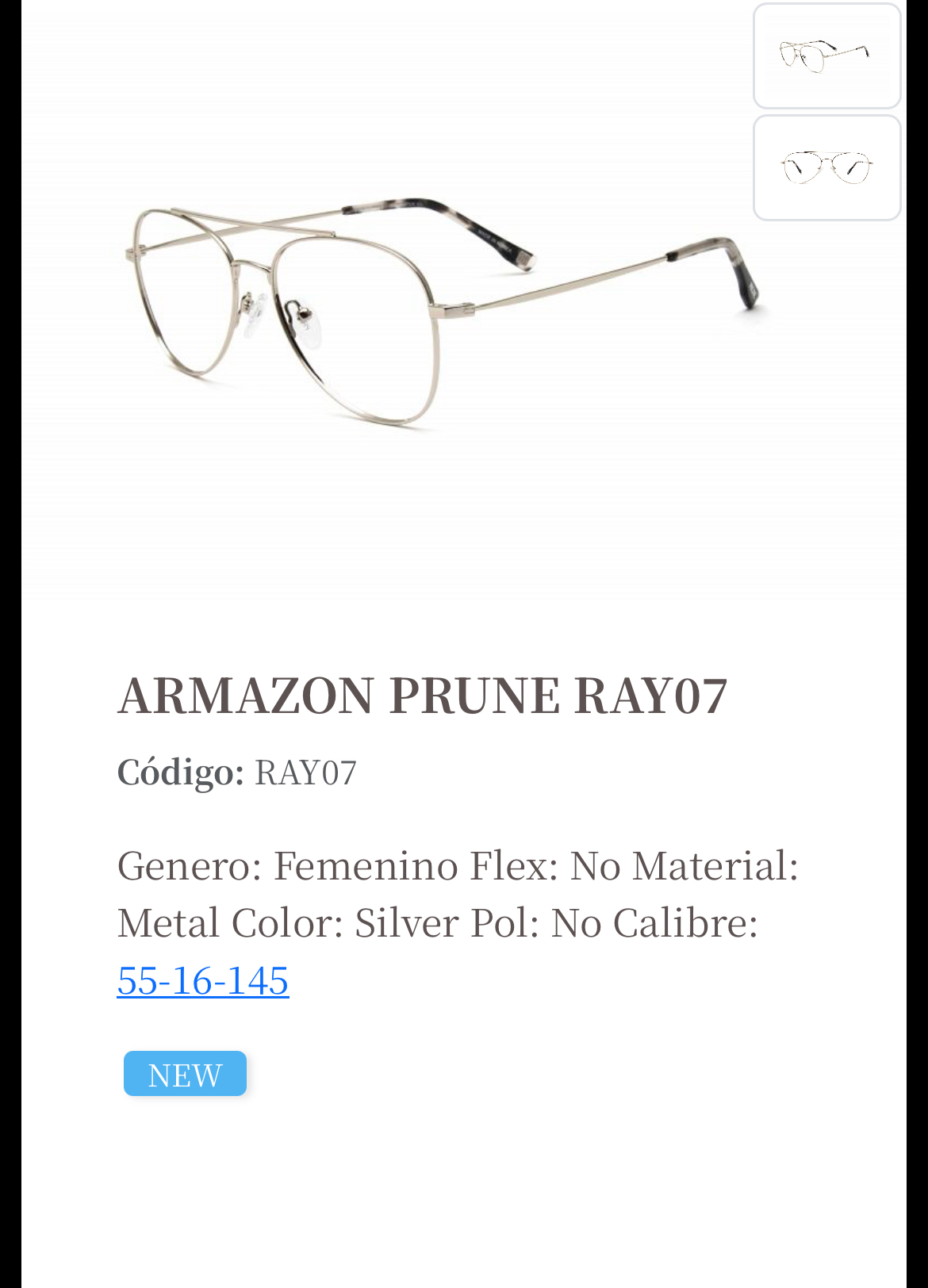Tap the main product image of RAY07

[x=444, y=309]
